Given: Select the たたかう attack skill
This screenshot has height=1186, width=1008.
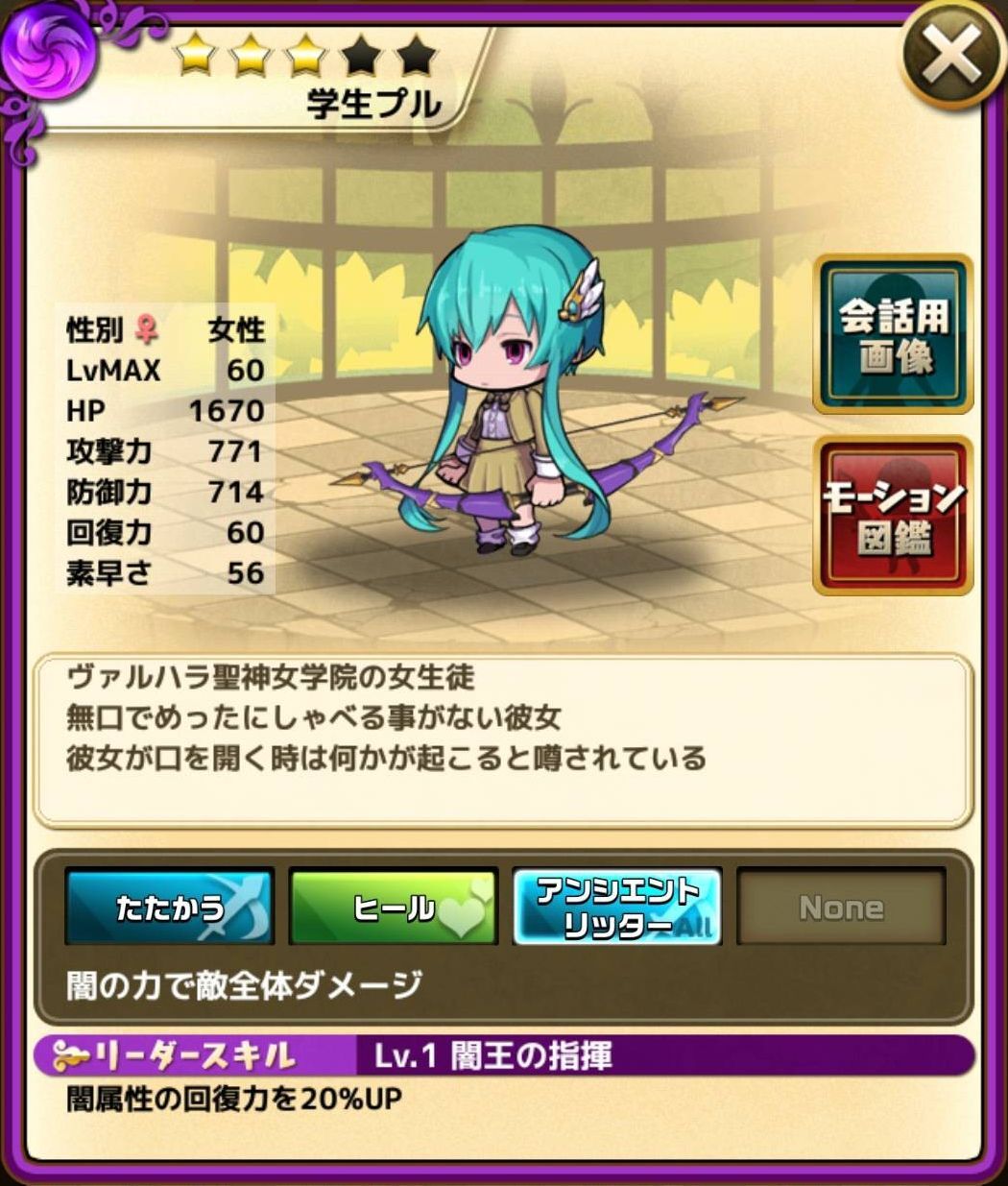Looking at the screenshot, I should [x=170, y=907].
